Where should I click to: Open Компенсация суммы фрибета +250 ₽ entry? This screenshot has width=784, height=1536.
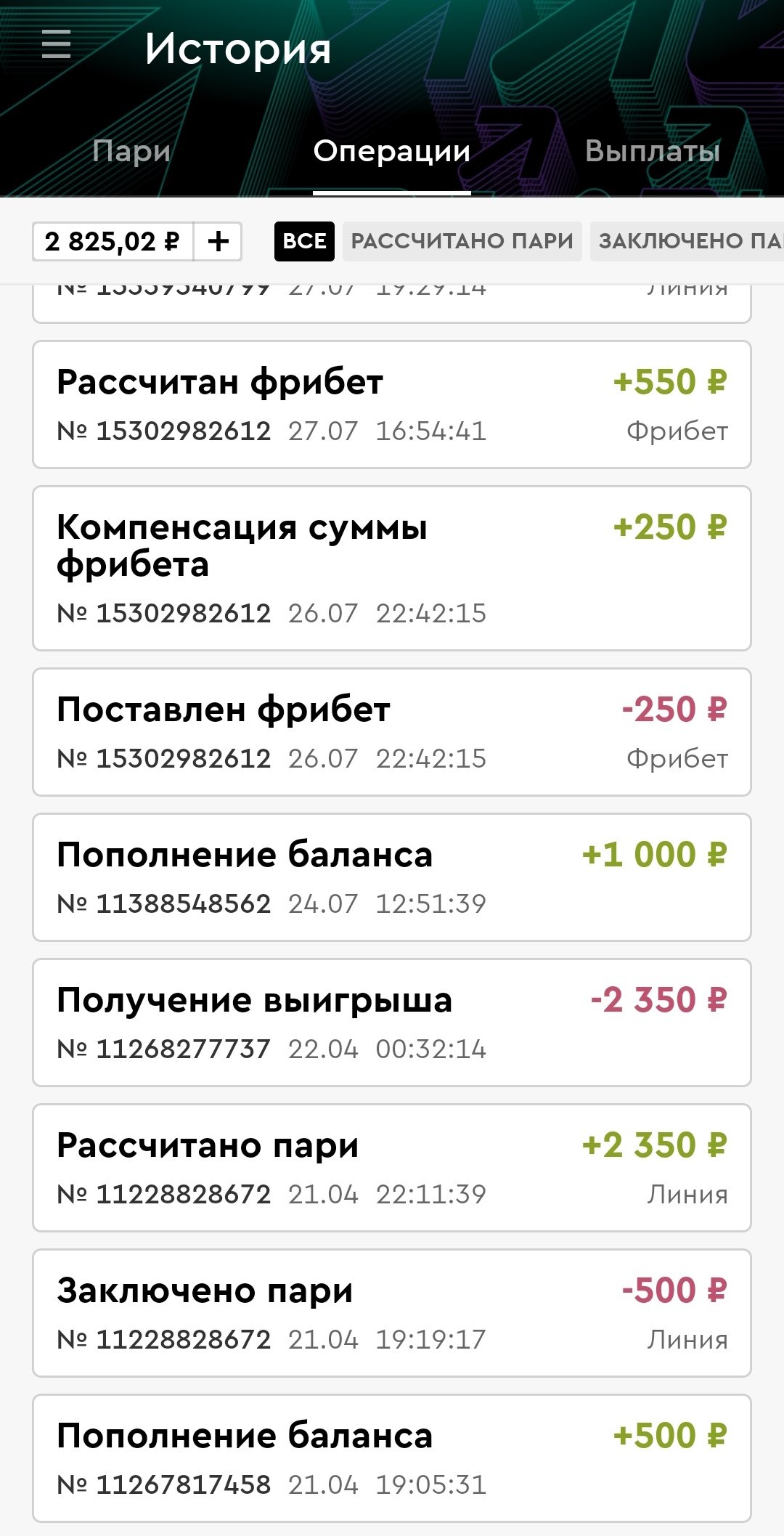pos(392,569)
